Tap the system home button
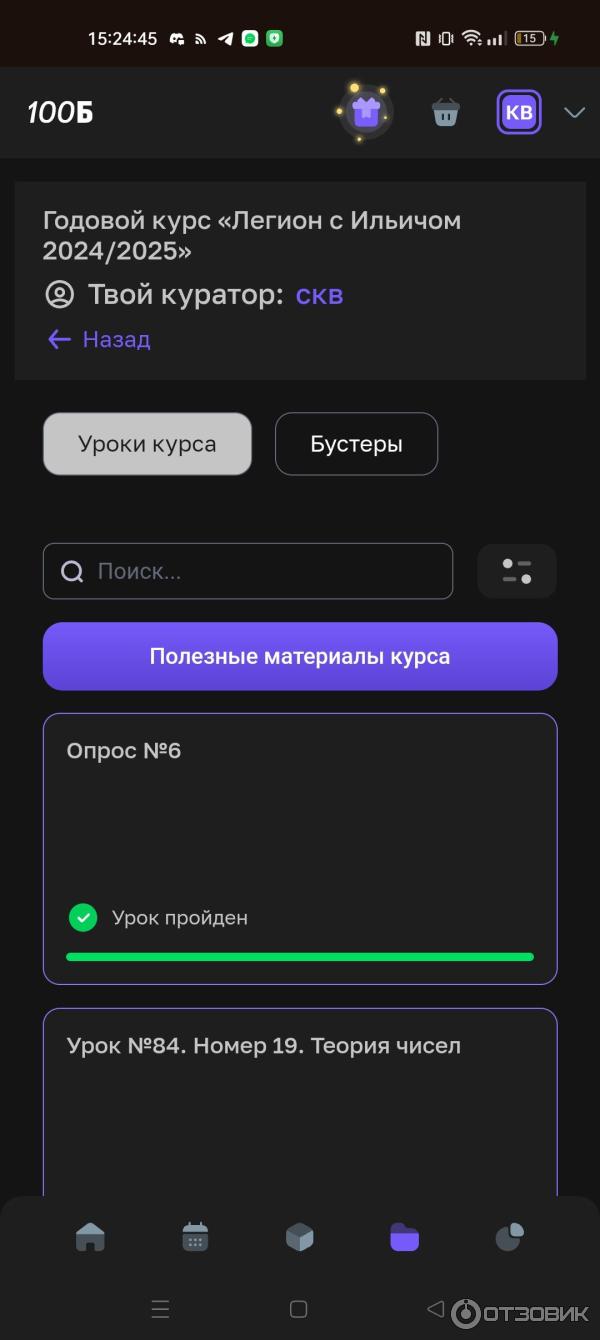The image size is (600, 1340). [298, 1309]
